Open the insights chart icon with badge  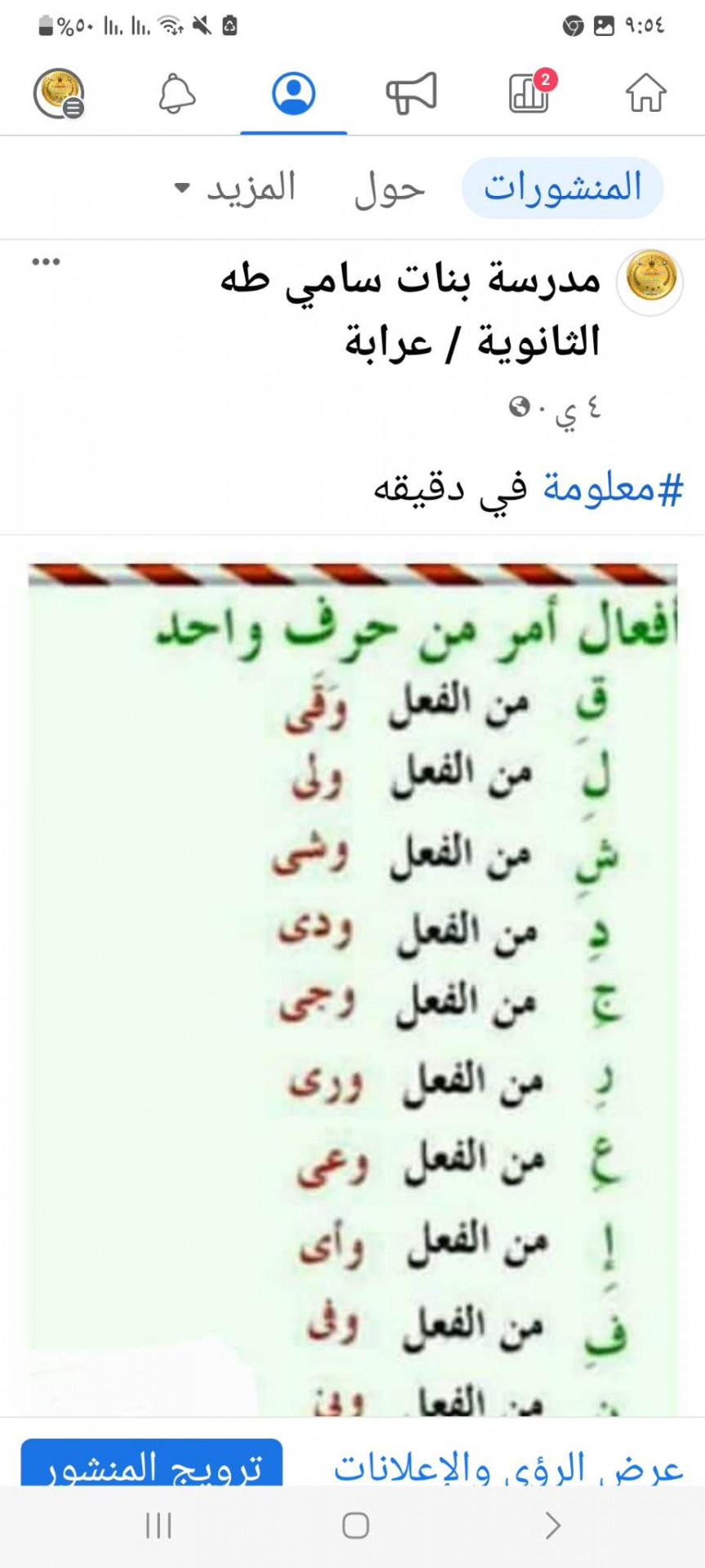[531, 91]
